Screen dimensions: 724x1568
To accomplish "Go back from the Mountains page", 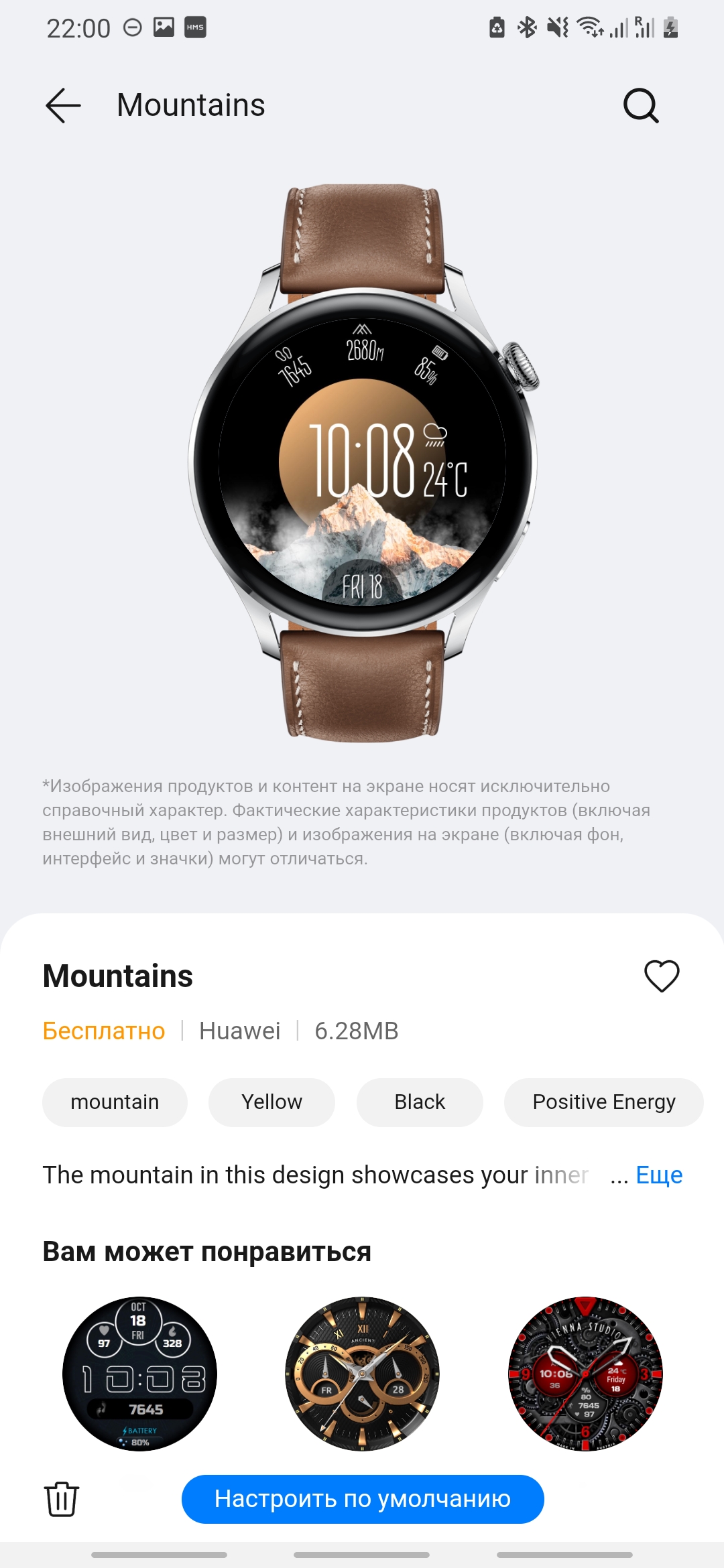I will pos(63,106).
